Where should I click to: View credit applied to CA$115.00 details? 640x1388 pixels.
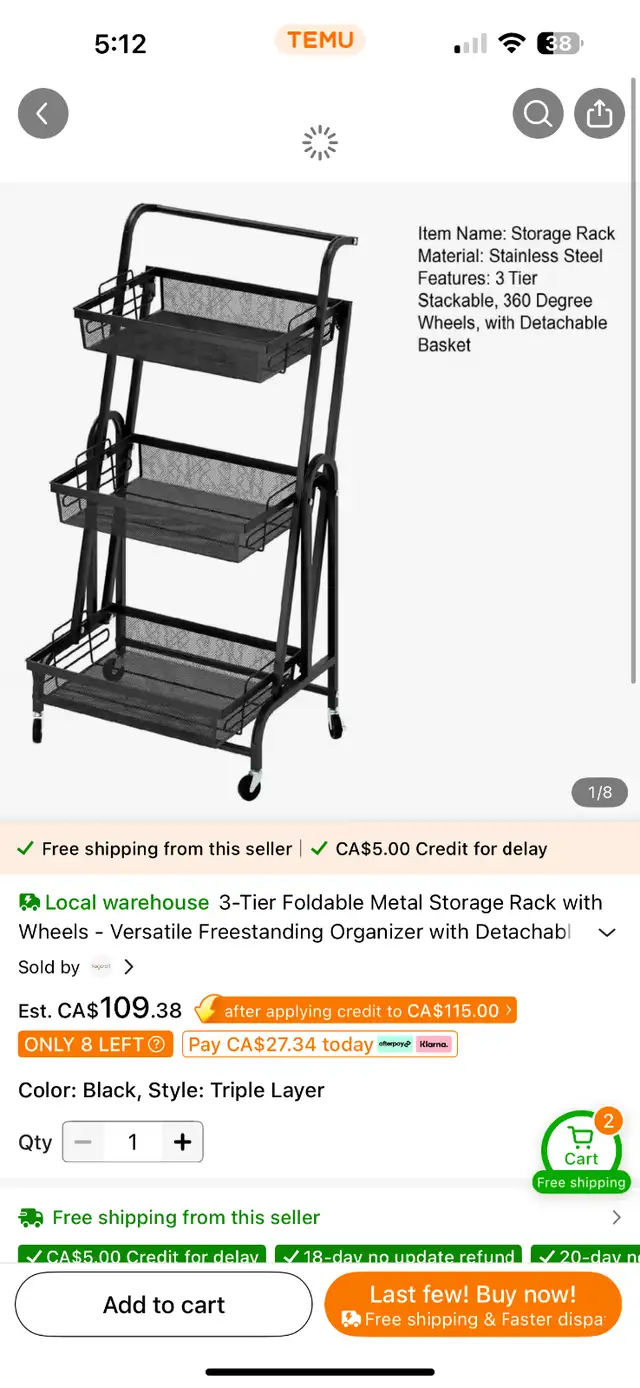coord(357,1010)
